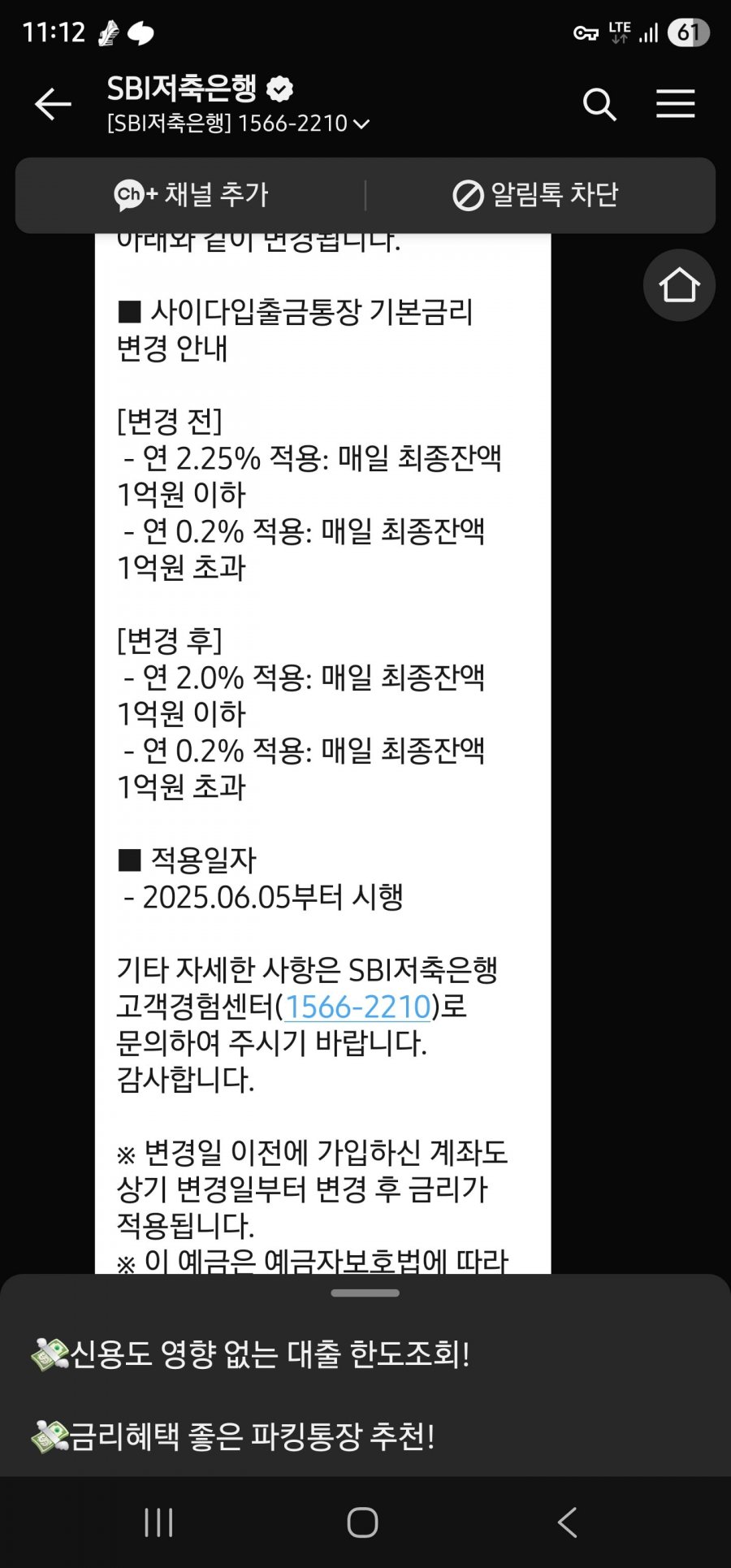This screenshot has width=731, height=1568.
Task: Go back using the top-left arrow
Action: (x=53, y=105)
